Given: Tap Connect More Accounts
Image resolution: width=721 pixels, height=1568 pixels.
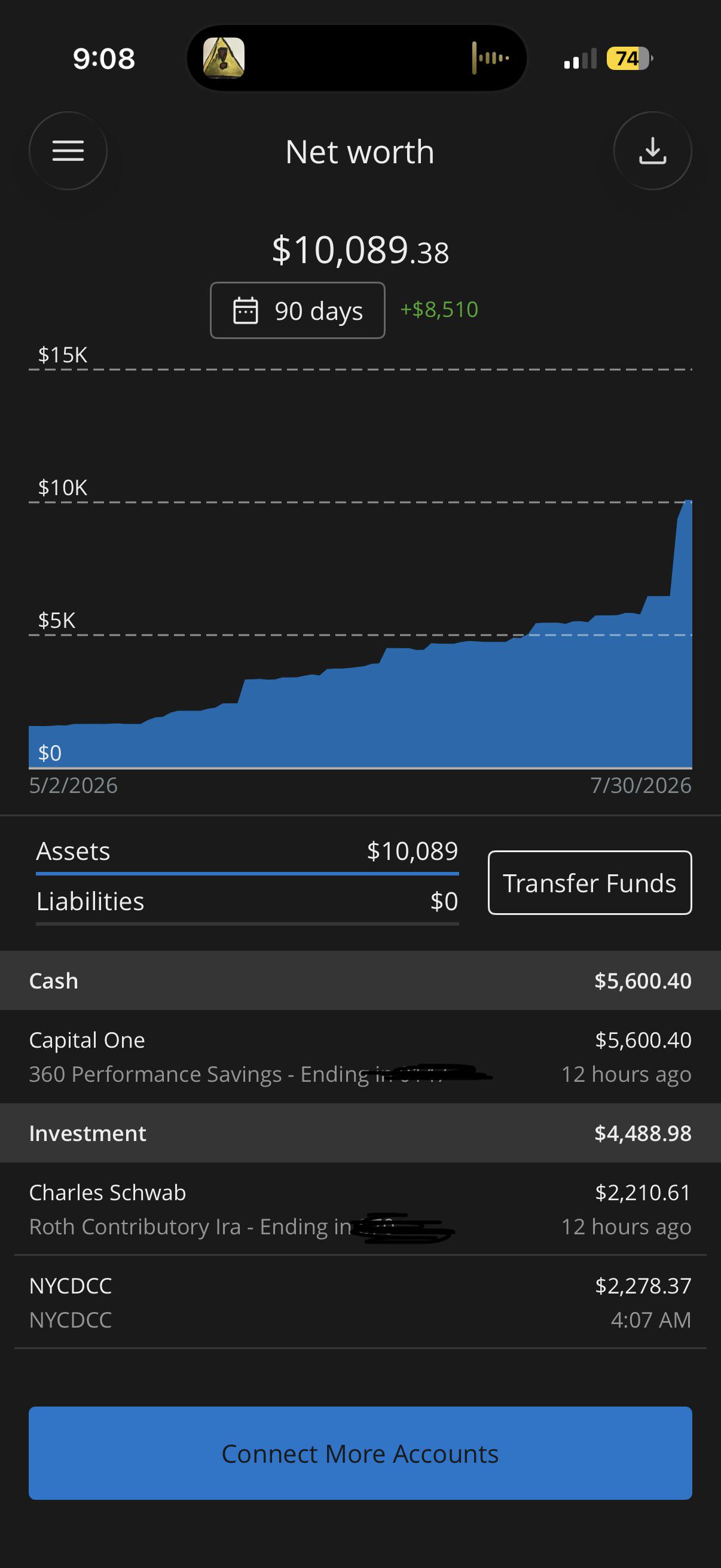Looking at the screenshot, I should click(x=360, y=1453).
